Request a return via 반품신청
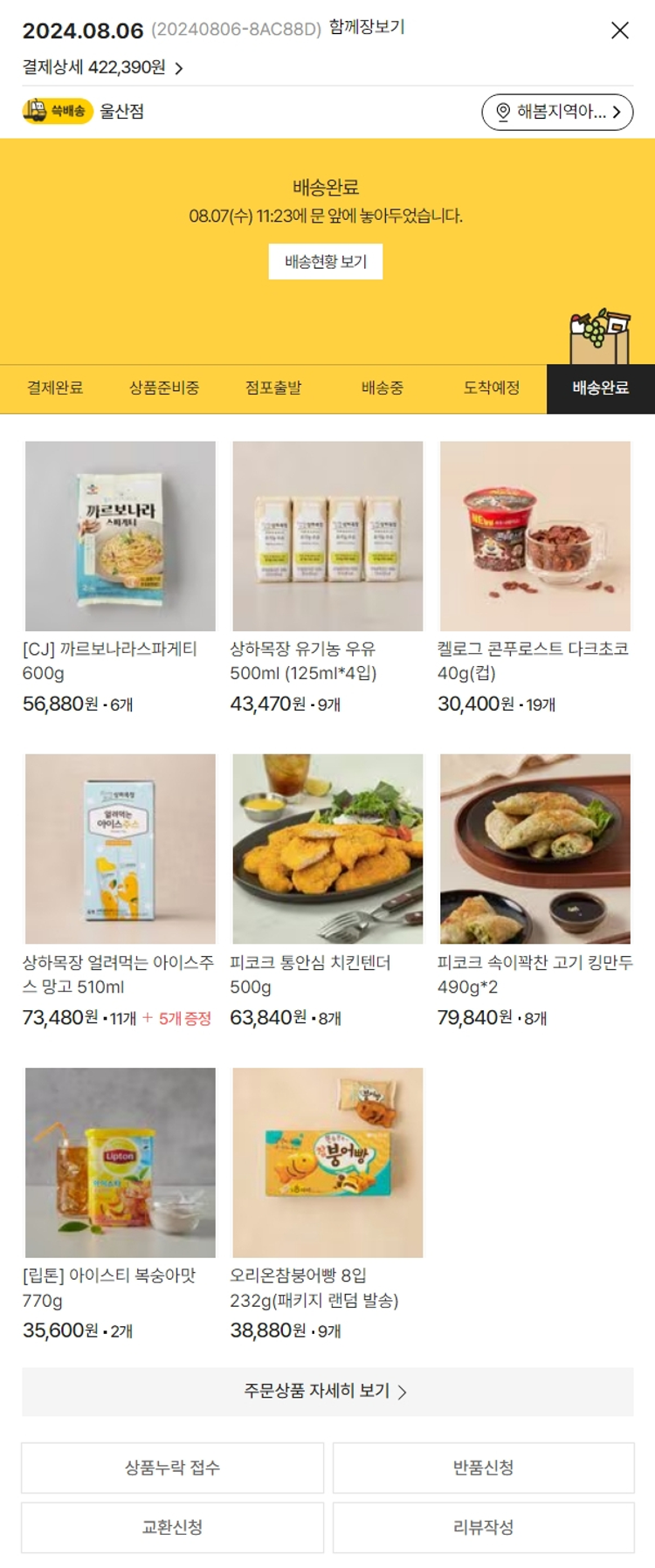 click(x=483, y=1468)
